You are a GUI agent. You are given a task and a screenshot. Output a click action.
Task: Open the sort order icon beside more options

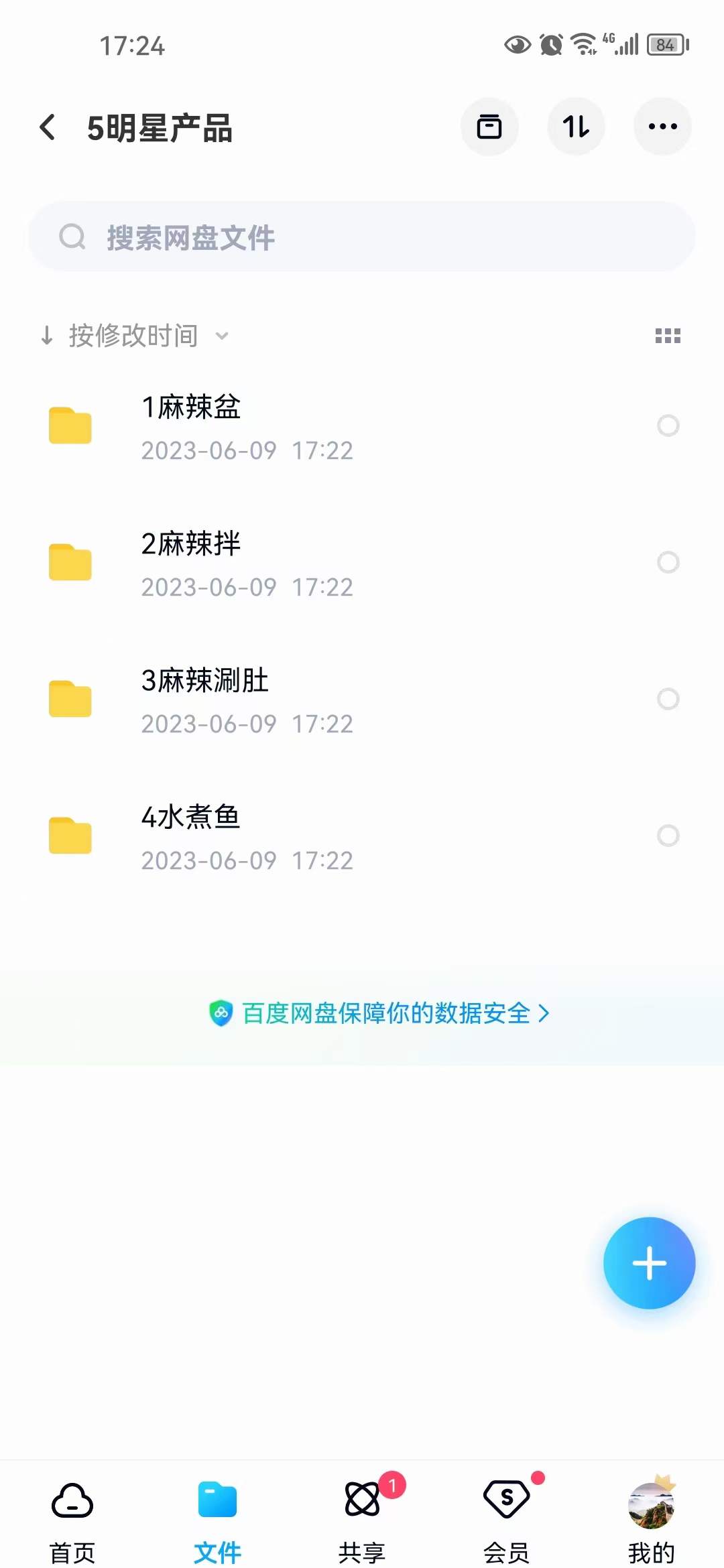tap(576, 127)
